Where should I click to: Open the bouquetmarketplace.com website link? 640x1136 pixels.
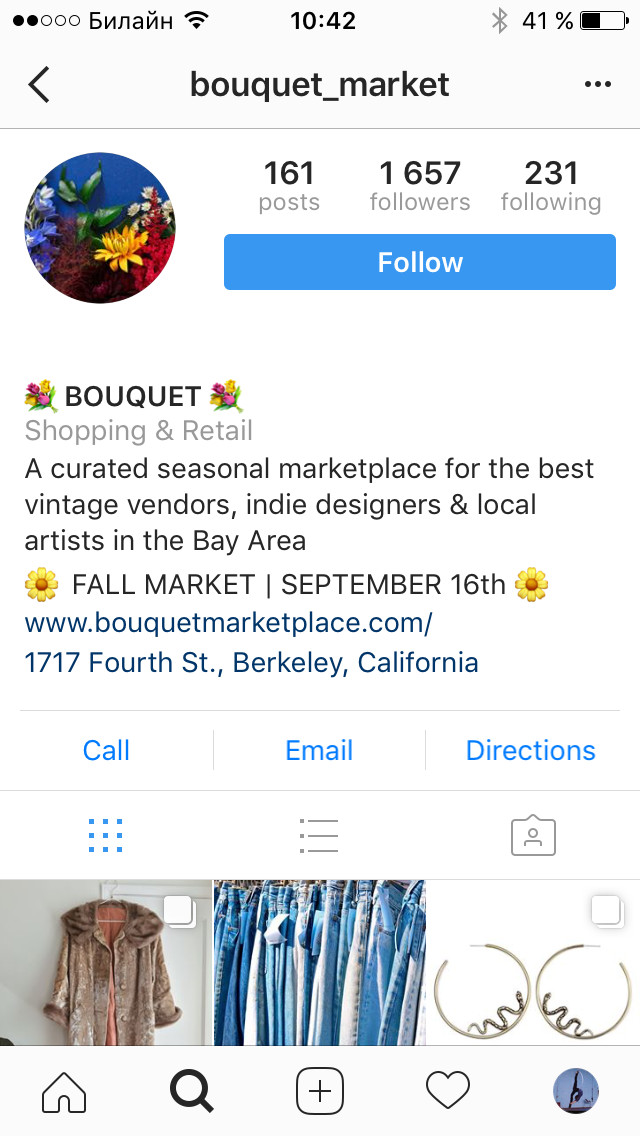pos(228,623)
